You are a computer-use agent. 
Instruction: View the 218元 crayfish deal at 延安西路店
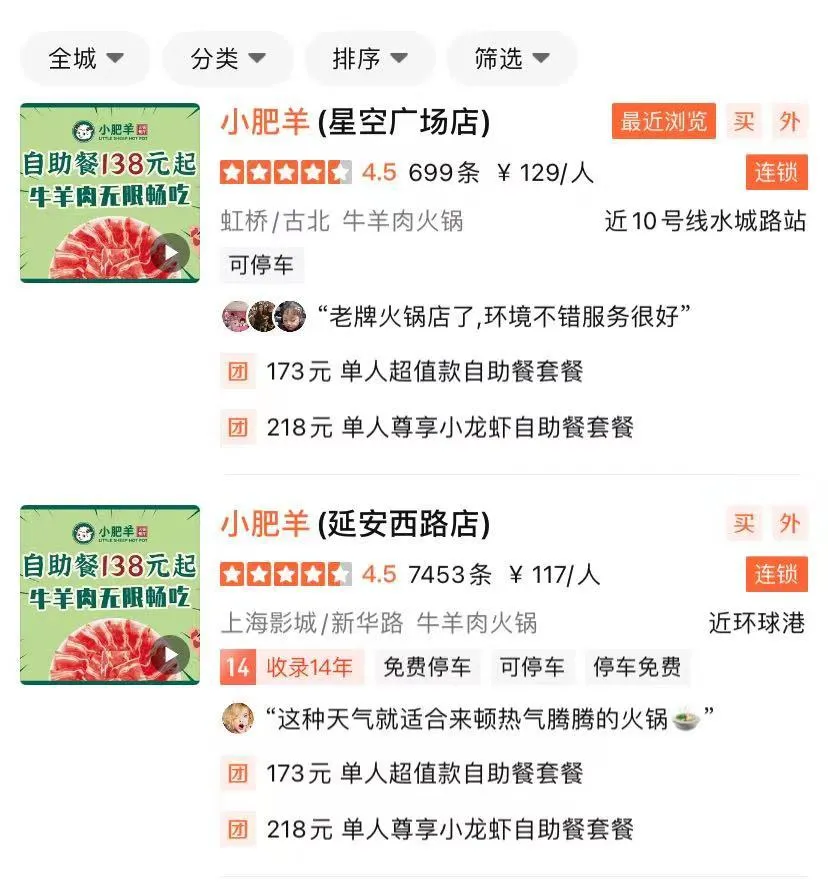[450, 829]
